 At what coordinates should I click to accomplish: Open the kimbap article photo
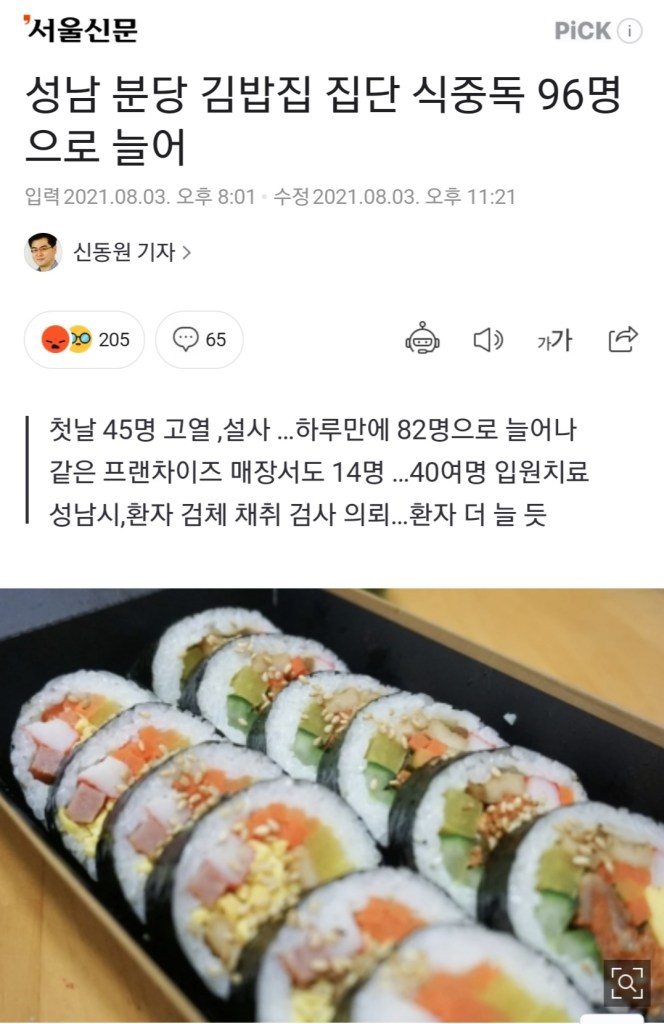[330, 800]
